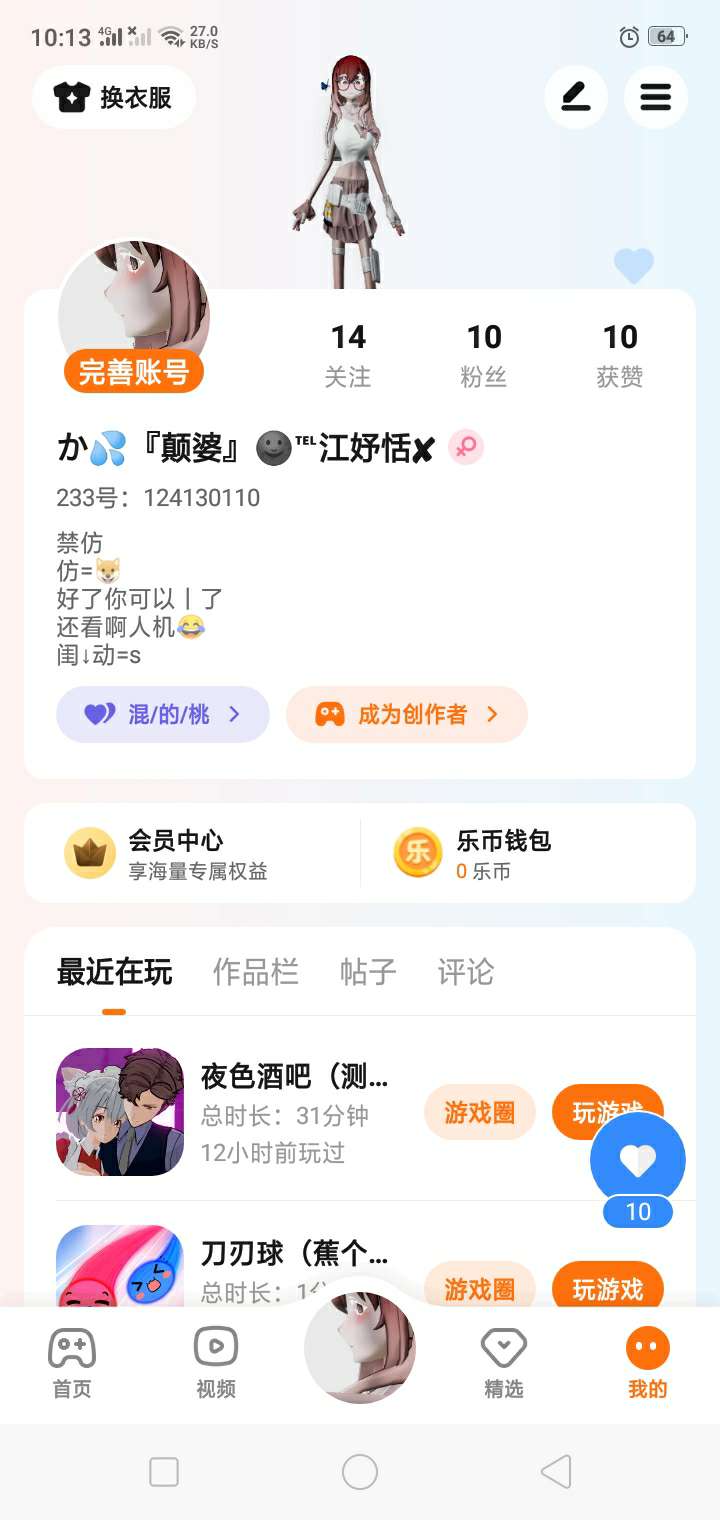Switch to the 视频 tab

[216, 1364]
